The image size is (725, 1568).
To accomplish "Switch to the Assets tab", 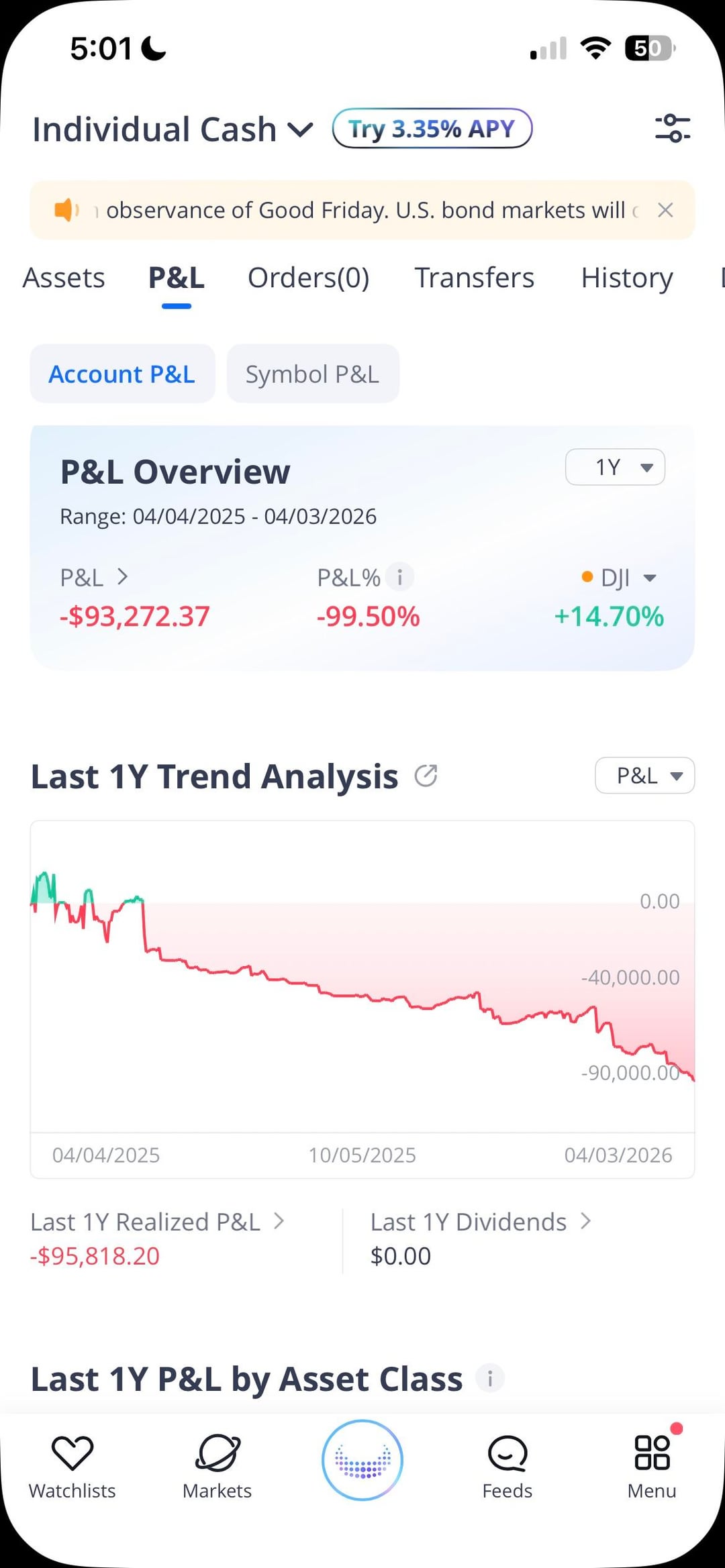I will (x=64, y=278).
